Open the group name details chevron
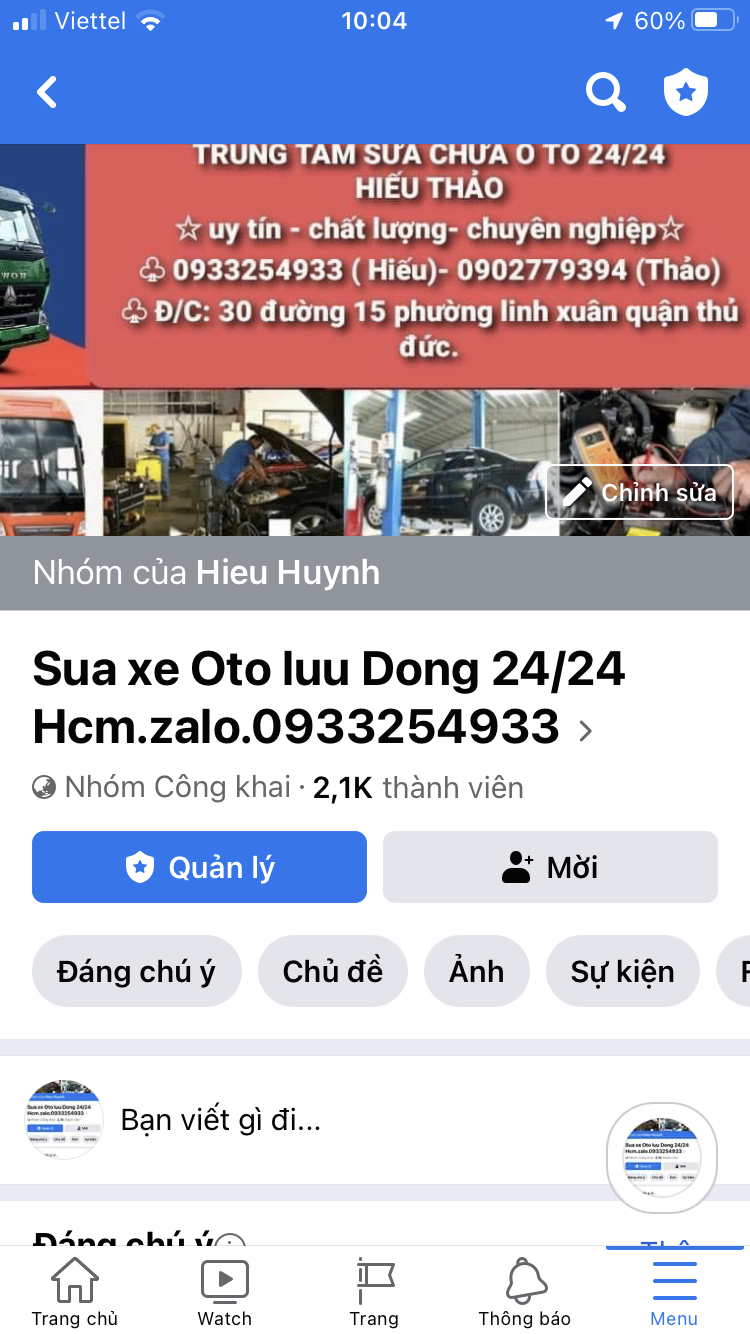 tap(586, 731)
